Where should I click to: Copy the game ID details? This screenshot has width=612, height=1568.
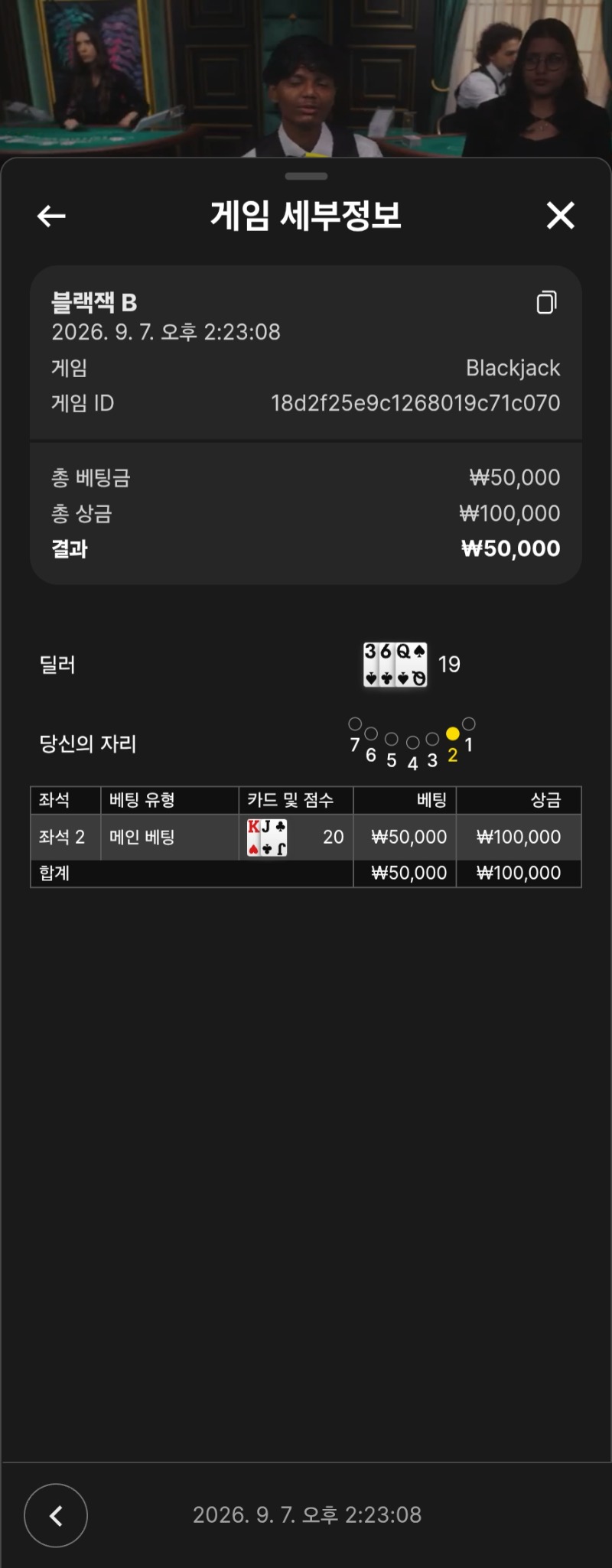[546, 303]
